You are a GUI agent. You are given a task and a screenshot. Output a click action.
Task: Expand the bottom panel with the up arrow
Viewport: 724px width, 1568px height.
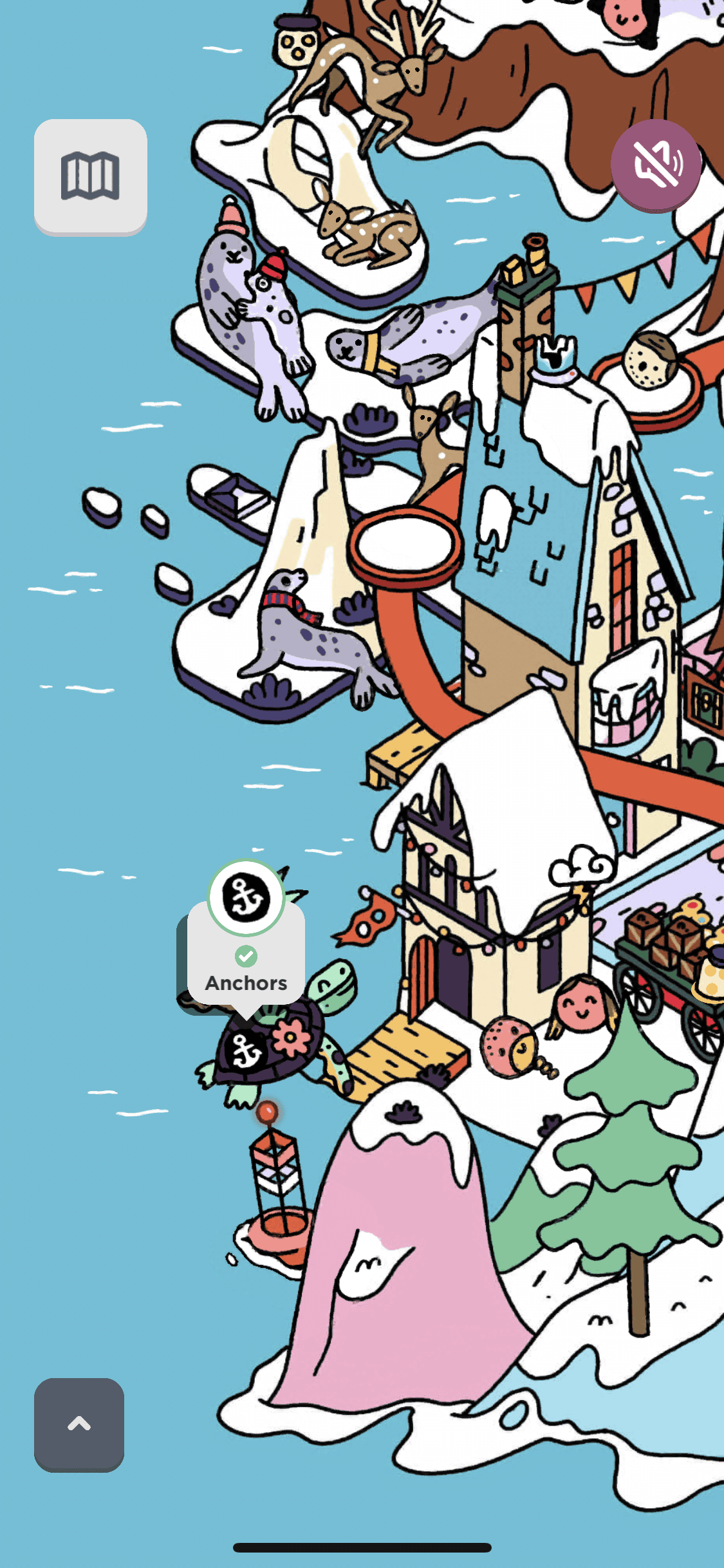tap(79, 1423)
